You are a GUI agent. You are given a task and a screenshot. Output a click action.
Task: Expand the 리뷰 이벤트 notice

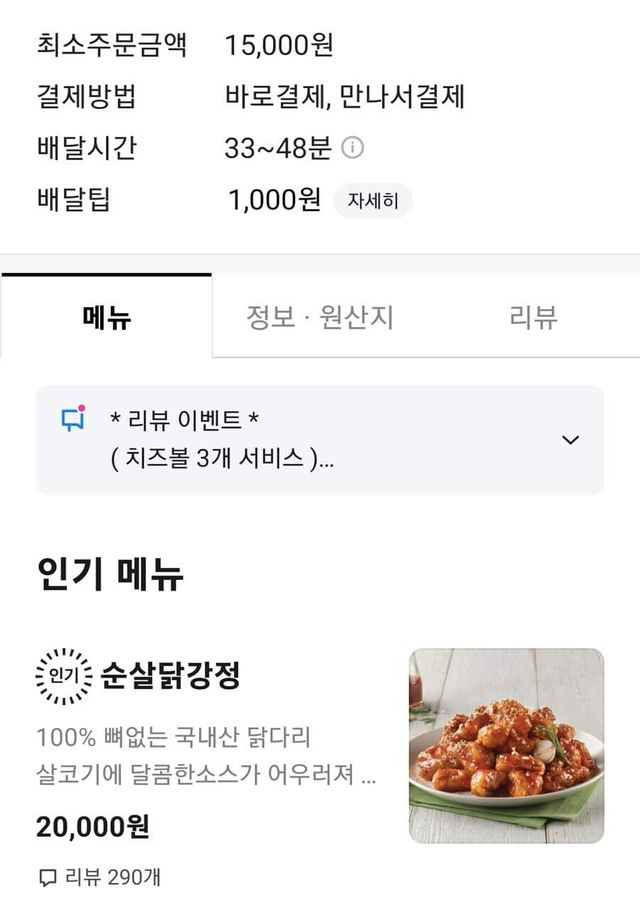pos(570,440)
